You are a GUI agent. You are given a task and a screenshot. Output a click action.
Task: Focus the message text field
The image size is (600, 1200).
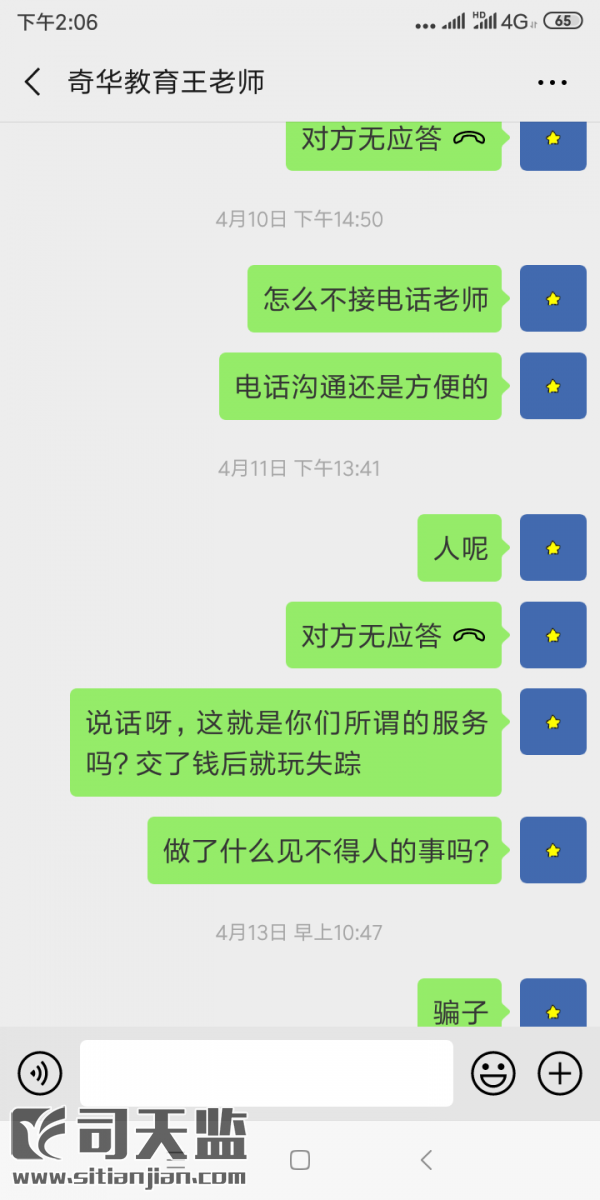pyautogui.click(x=266, y=1073)
